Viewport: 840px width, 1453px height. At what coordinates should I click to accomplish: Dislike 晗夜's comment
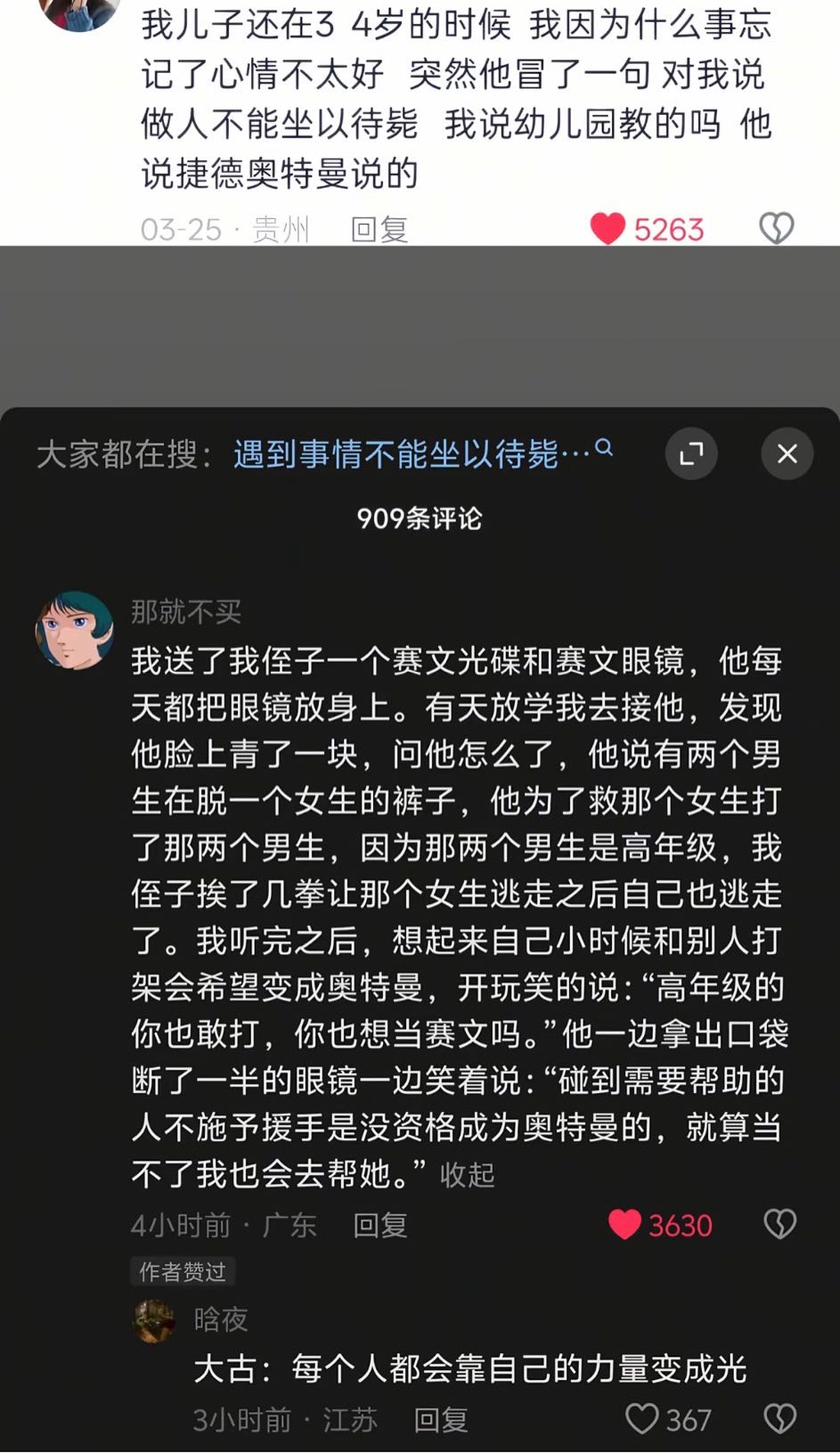[x=779, y=1419]
